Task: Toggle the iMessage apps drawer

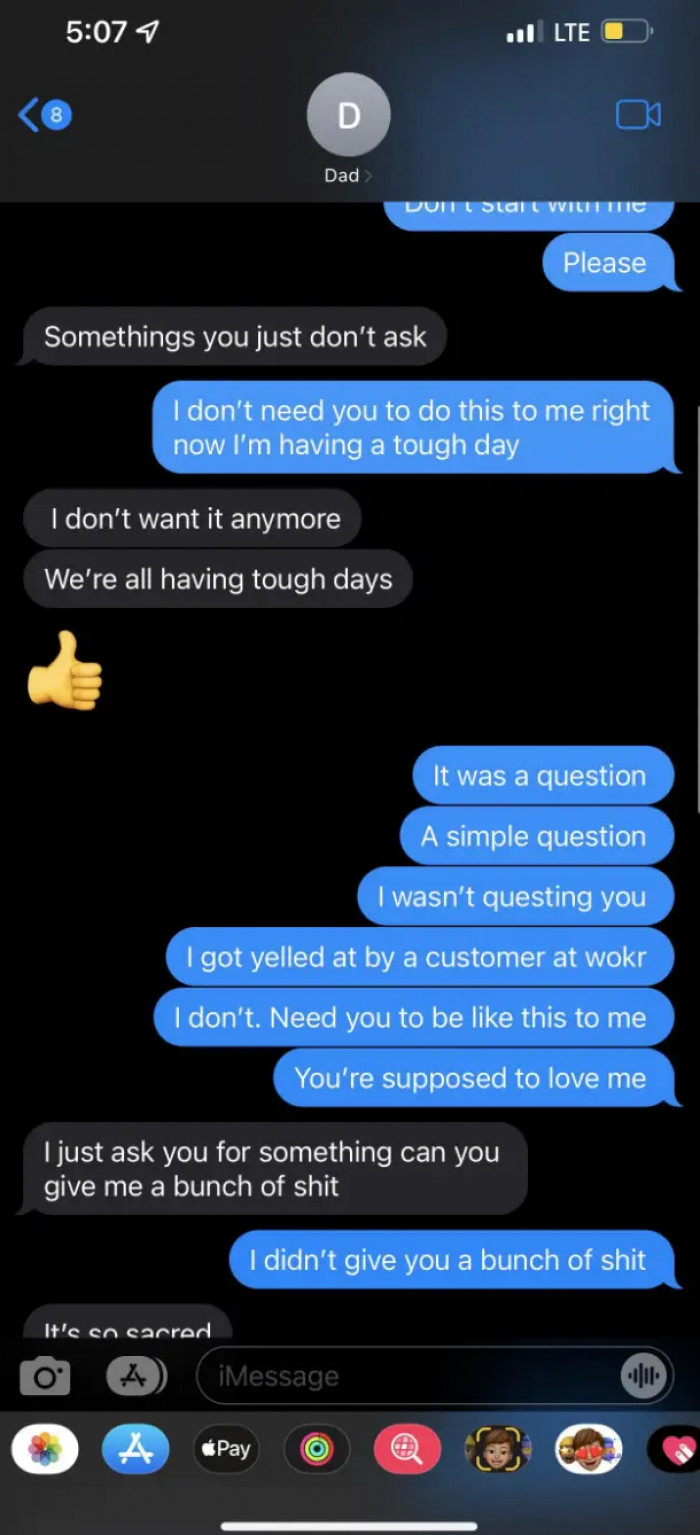Action: point(136,1377)
